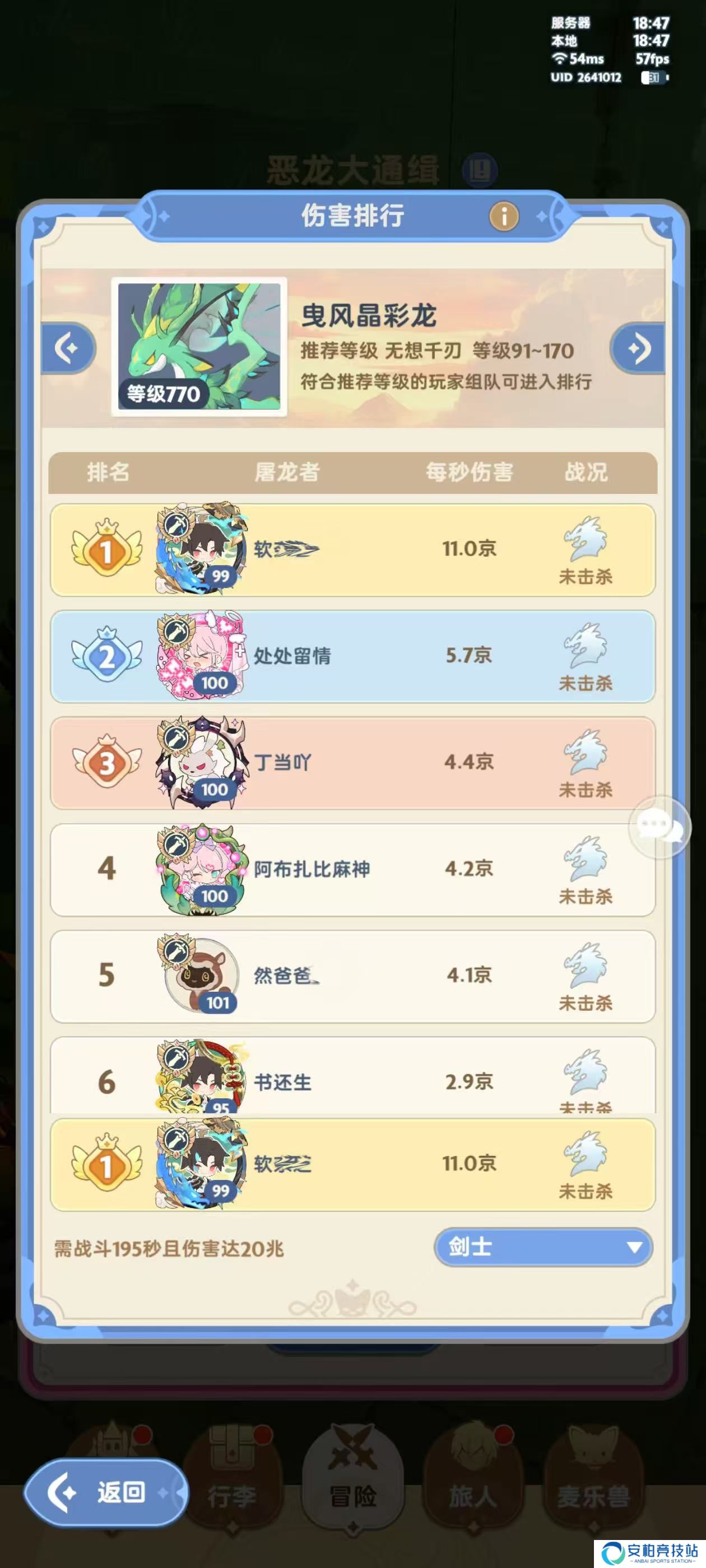Screen dimensions: 706x1568
Task: Open player 书还生's ranking entry
Action: (352, 1079)
